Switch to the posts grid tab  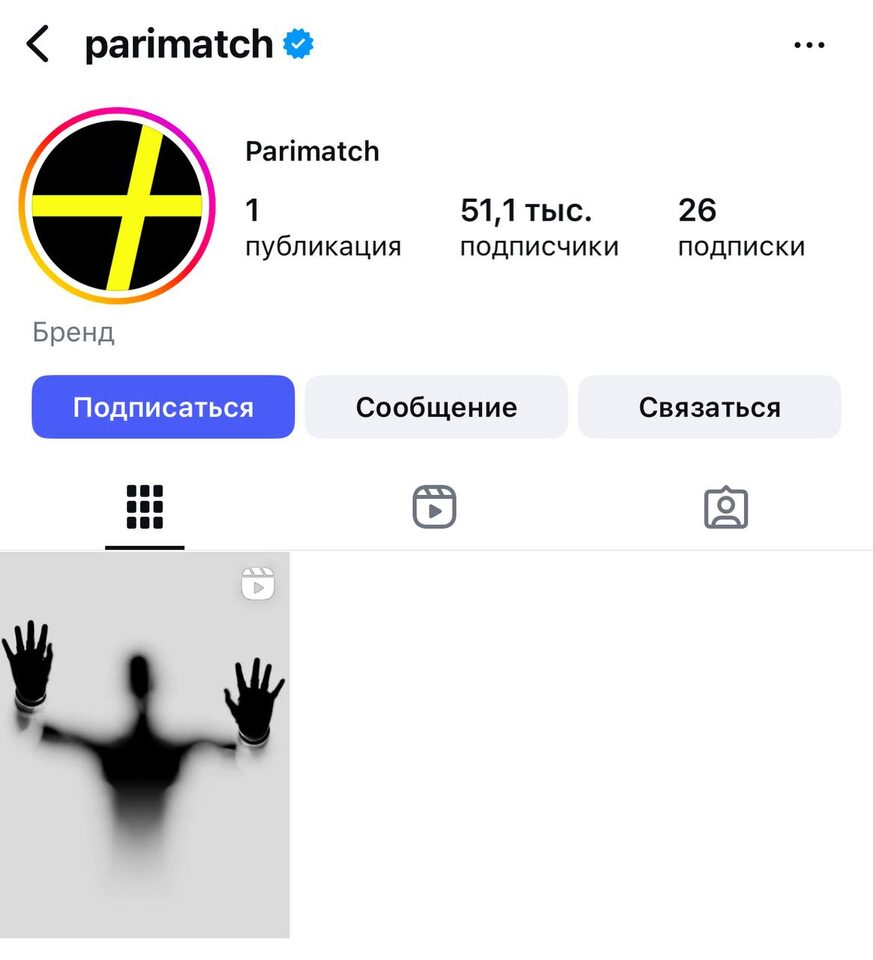click(x=145, y=507)
